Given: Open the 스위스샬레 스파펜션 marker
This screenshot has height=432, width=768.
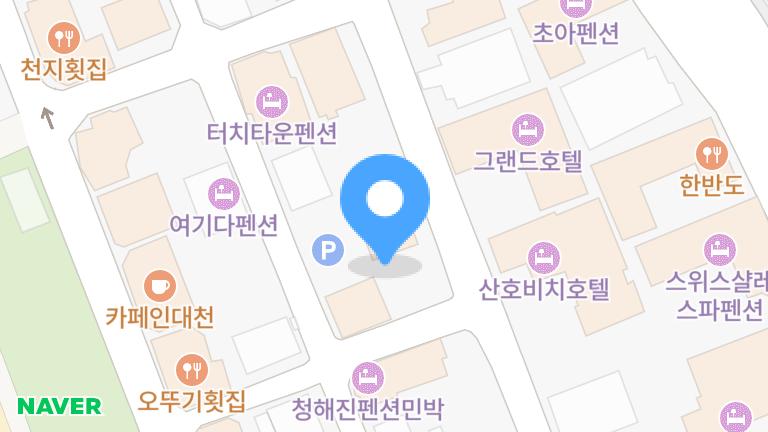Looking at the screenshot, I should pos(720,249).
